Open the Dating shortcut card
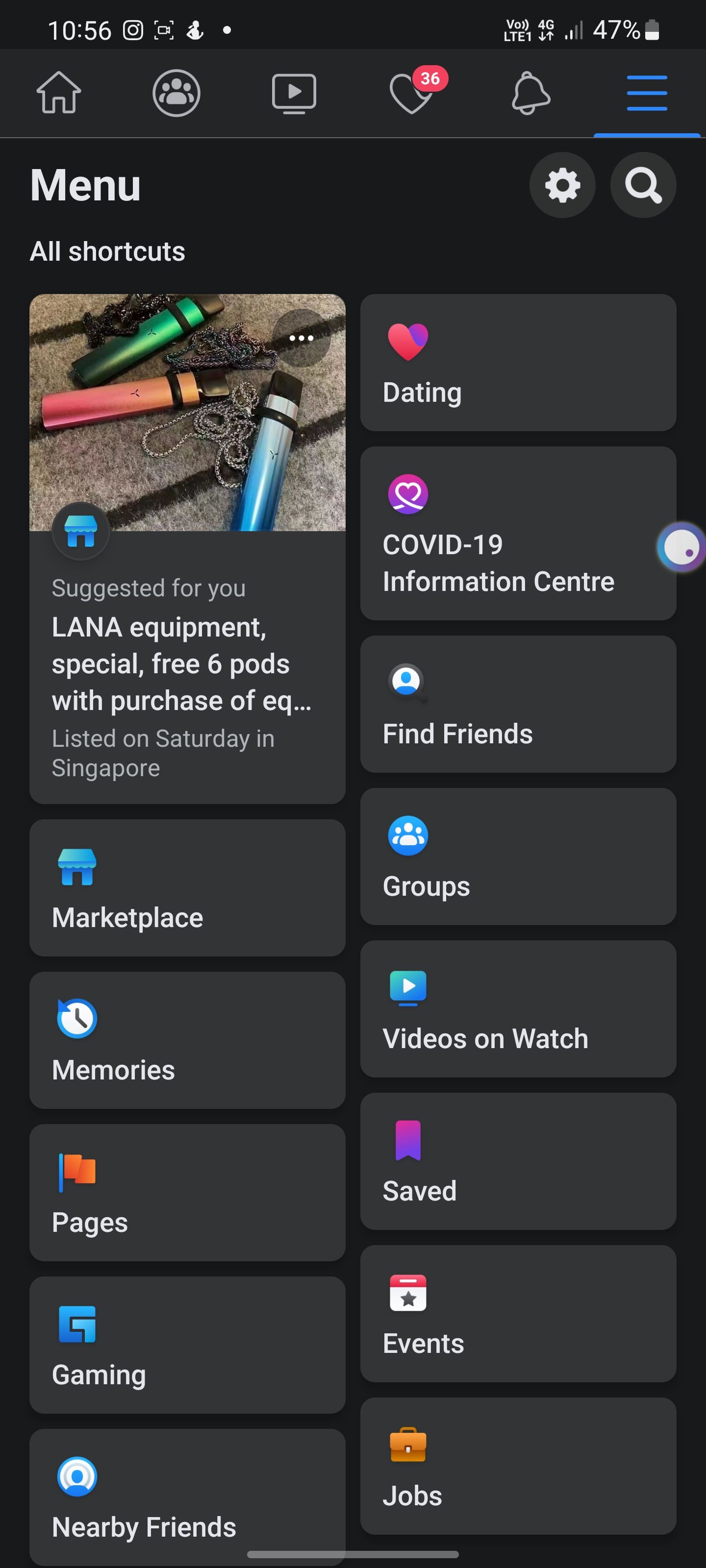 518,363
